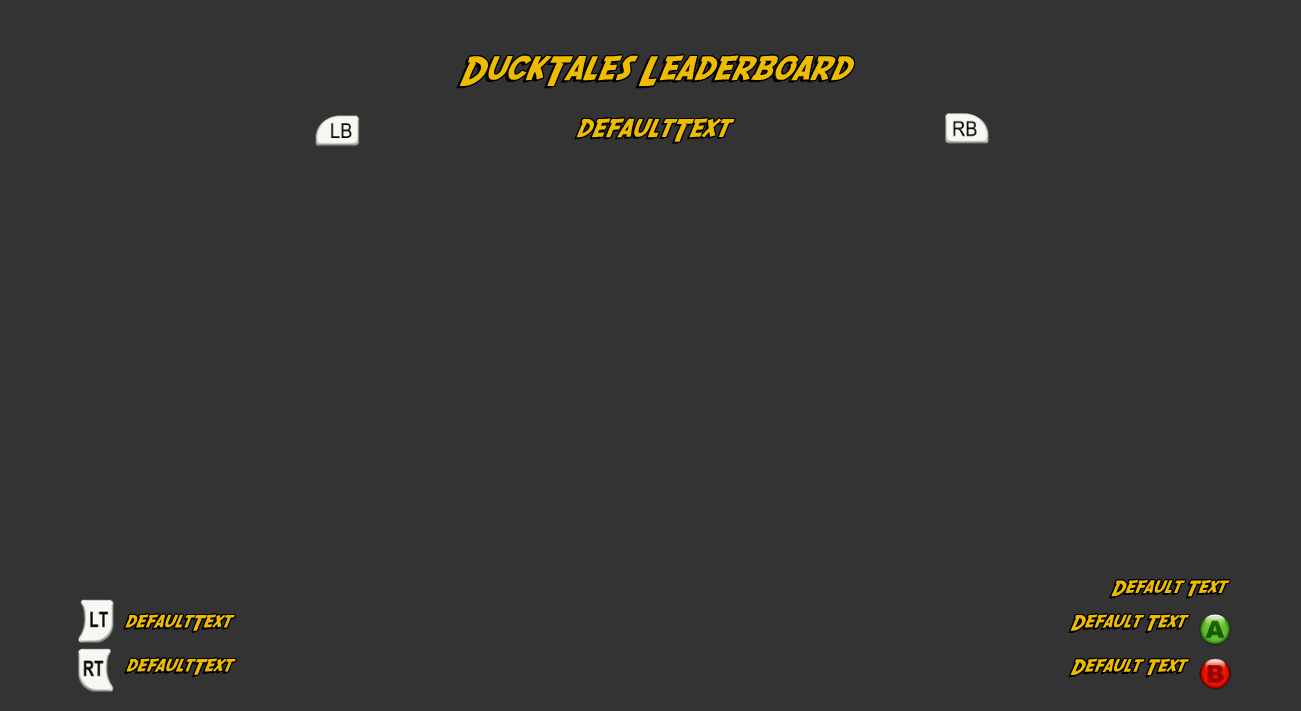
Task: Tap the green A button
Action: pos(1214,629)
